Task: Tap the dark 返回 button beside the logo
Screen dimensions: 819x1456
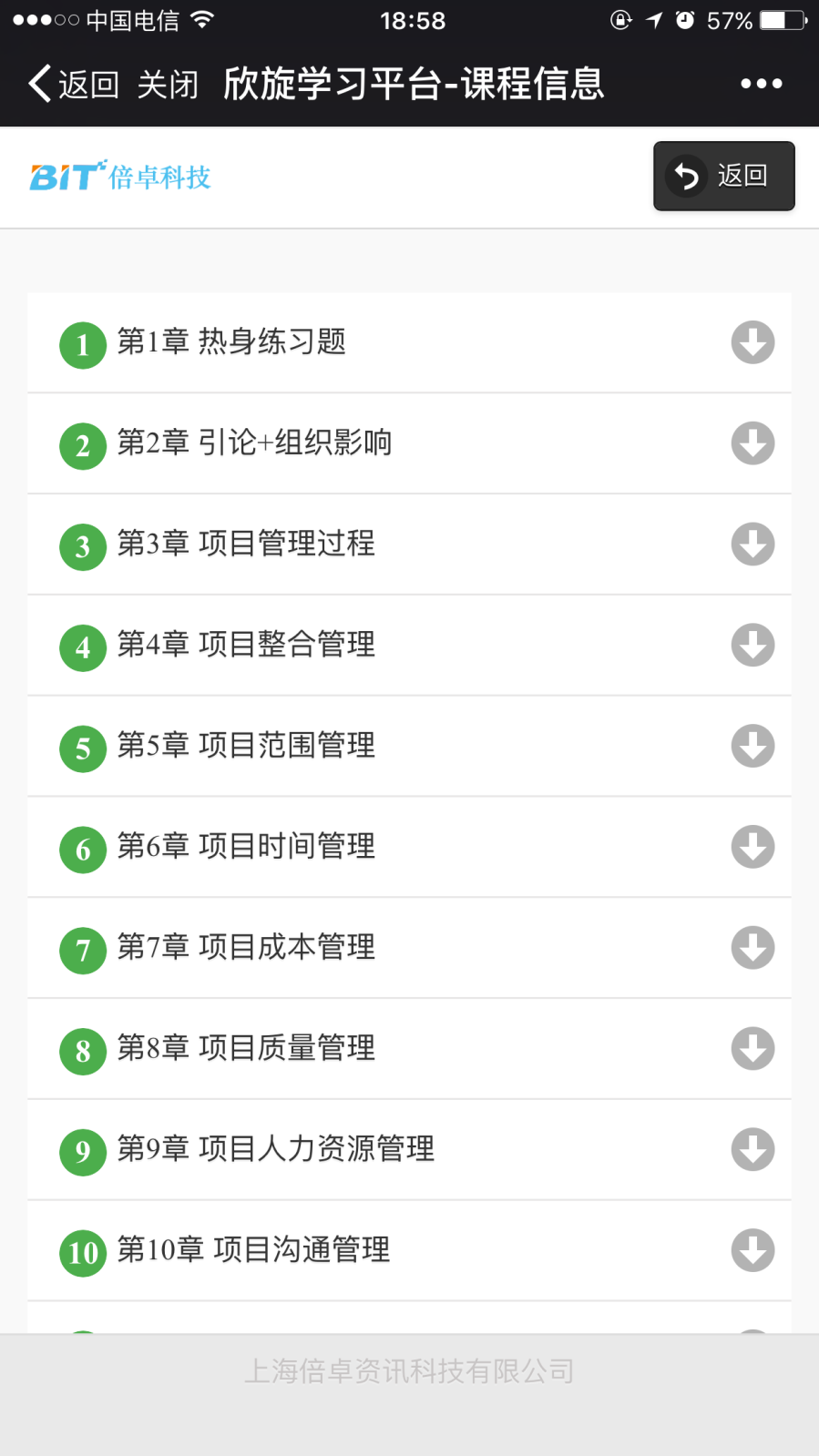Action: point(724,176)
